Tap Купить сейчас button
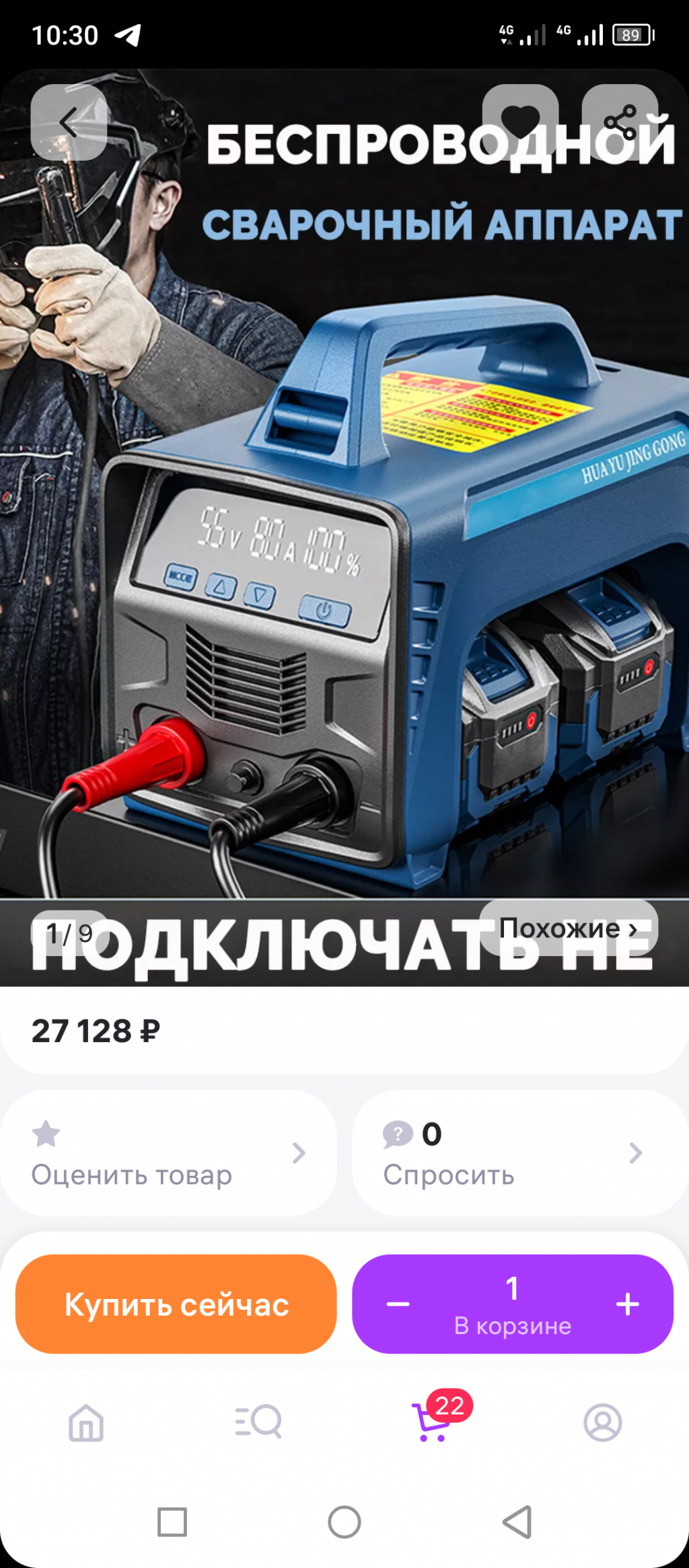The height and width of the screenshot is (1568, 689). (176, 1304)
